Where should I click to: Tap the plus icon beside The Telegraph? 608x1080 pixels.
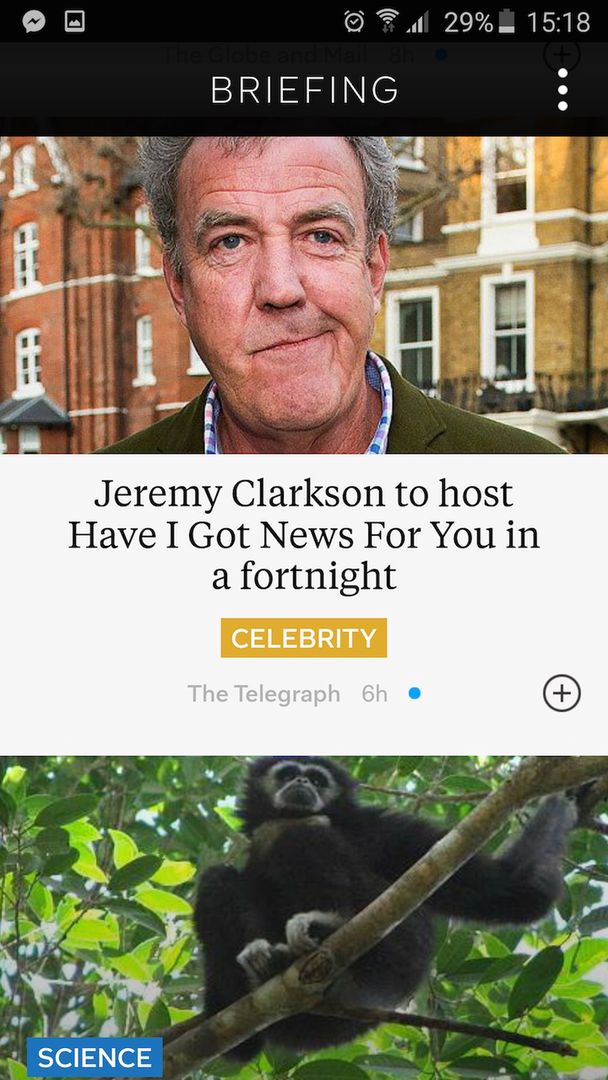562,692
